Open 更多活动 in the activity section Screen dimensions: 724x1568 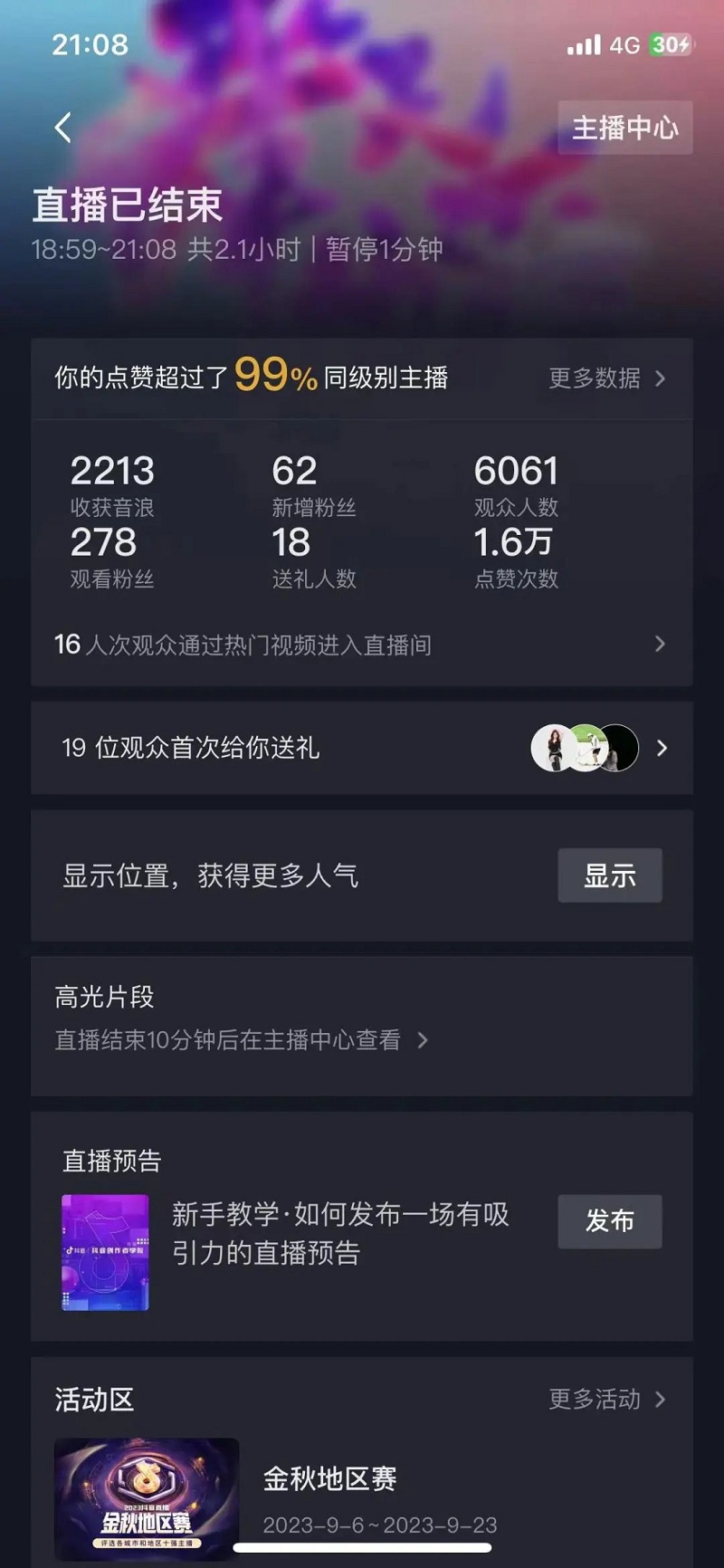[x=606, y=1400]
